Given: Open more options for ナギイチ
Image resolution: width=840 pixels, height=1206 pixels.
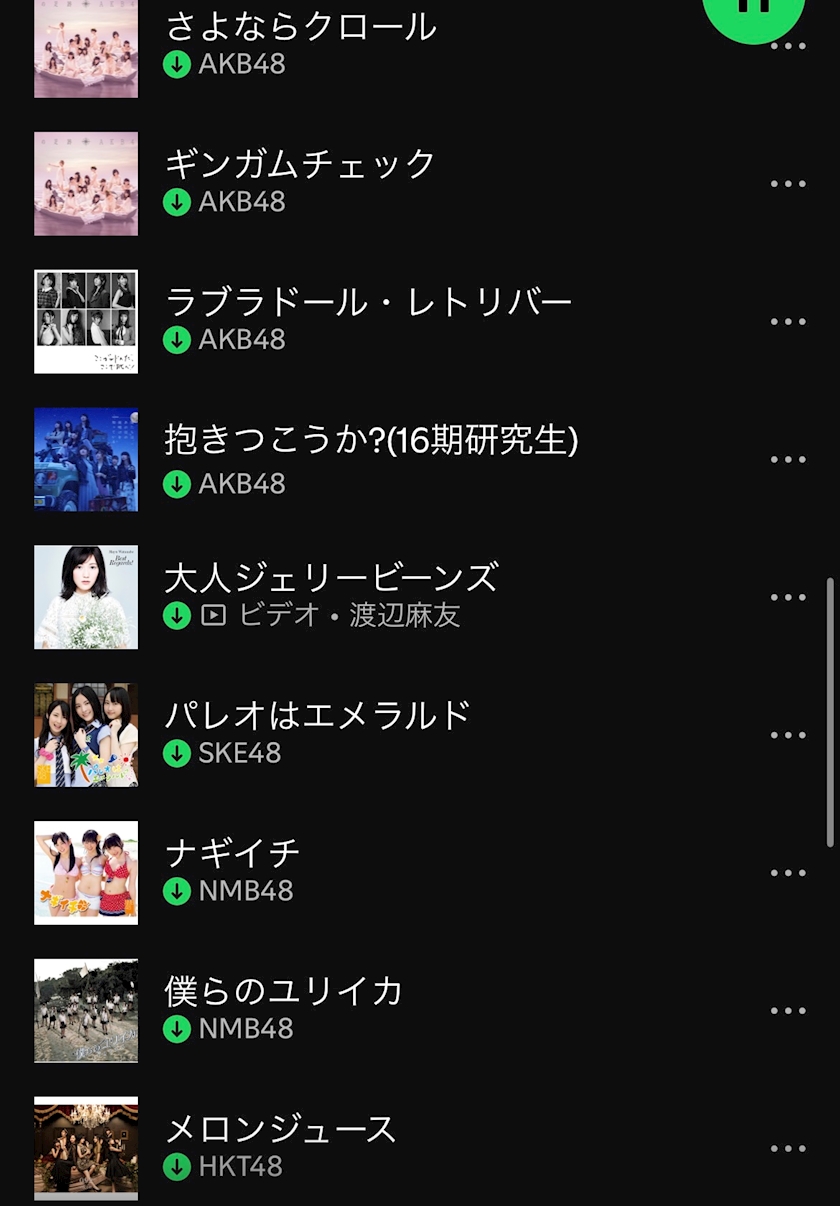Looking at the screenshot, I should coord(788,874).
